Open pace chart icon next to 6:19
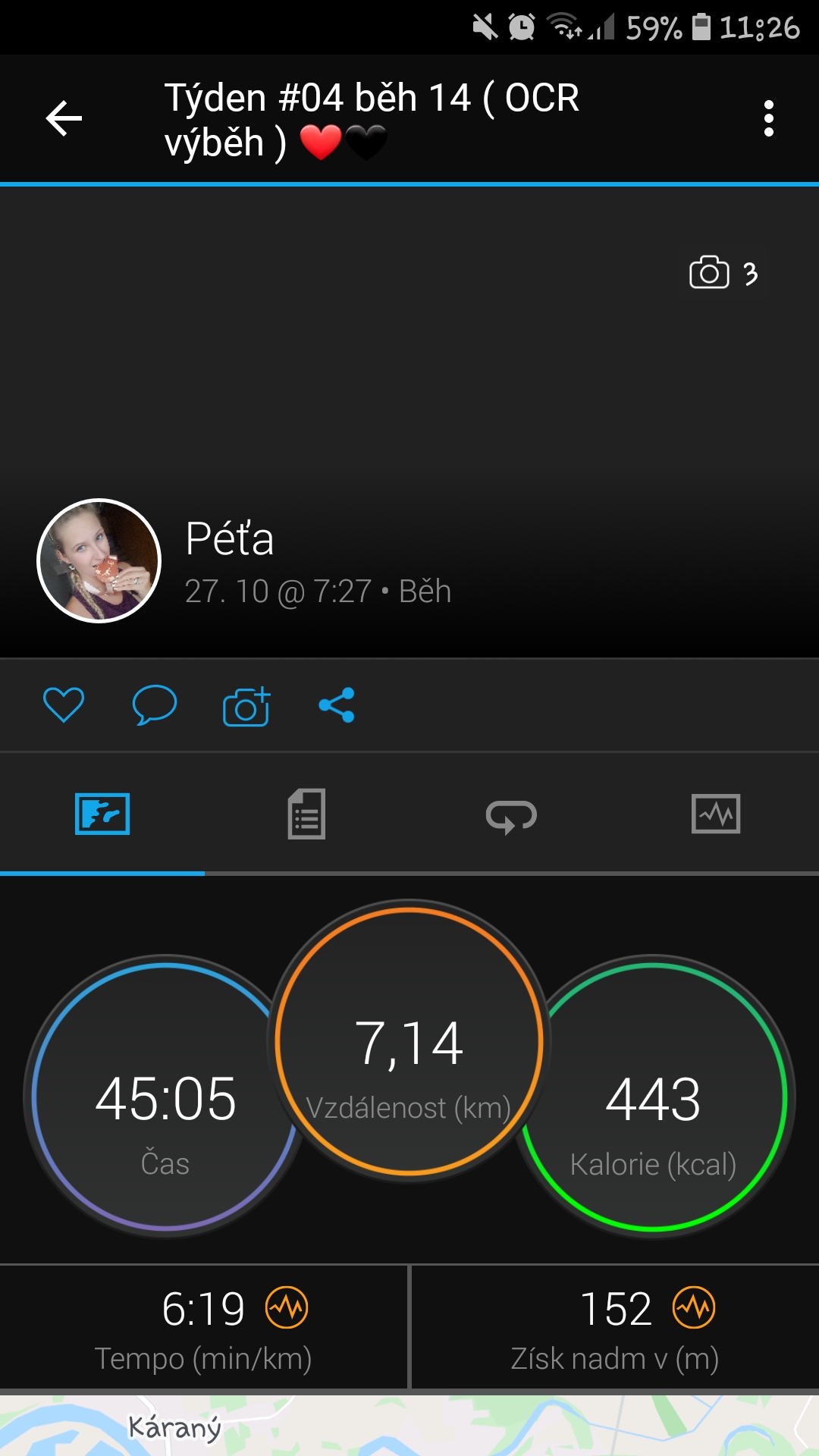The height and width of the screenshot is (1456, 819). (287, 1307)
